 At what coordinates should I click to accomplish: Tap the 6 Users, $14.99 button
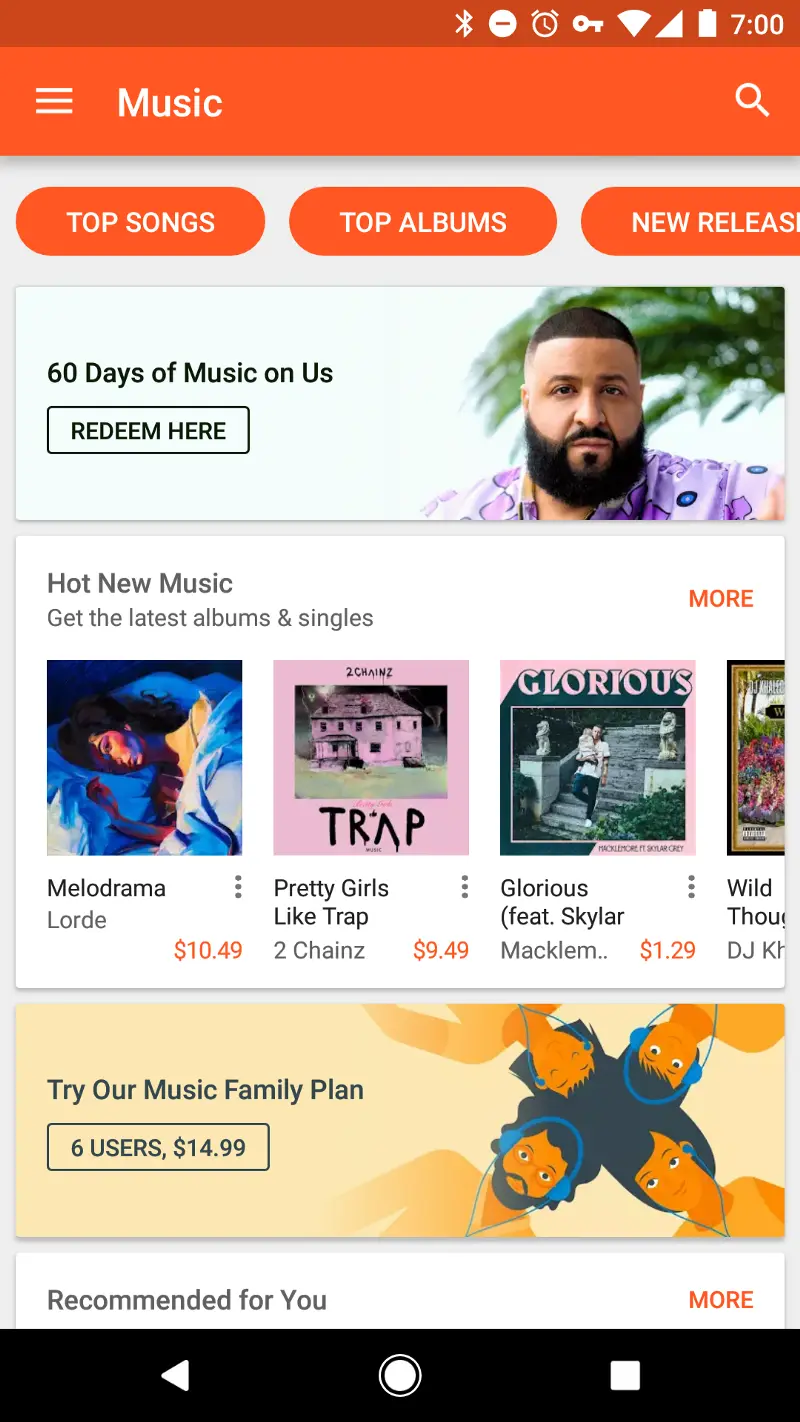tap(158, 1147)
